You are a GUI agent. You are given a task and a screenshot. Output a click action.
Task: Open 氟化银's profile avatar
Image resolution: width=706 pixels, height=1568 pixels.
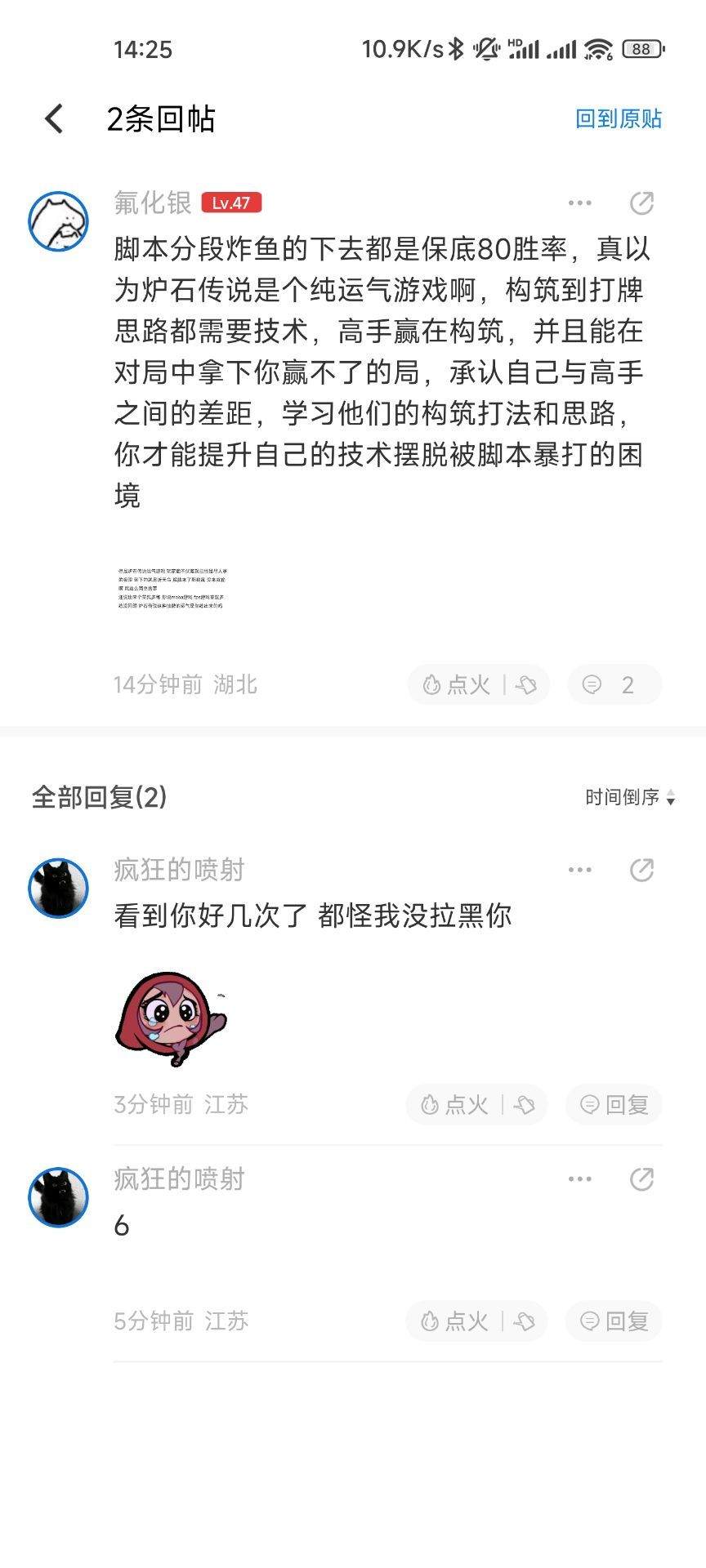pyautogui.click(x=59, y=221)
